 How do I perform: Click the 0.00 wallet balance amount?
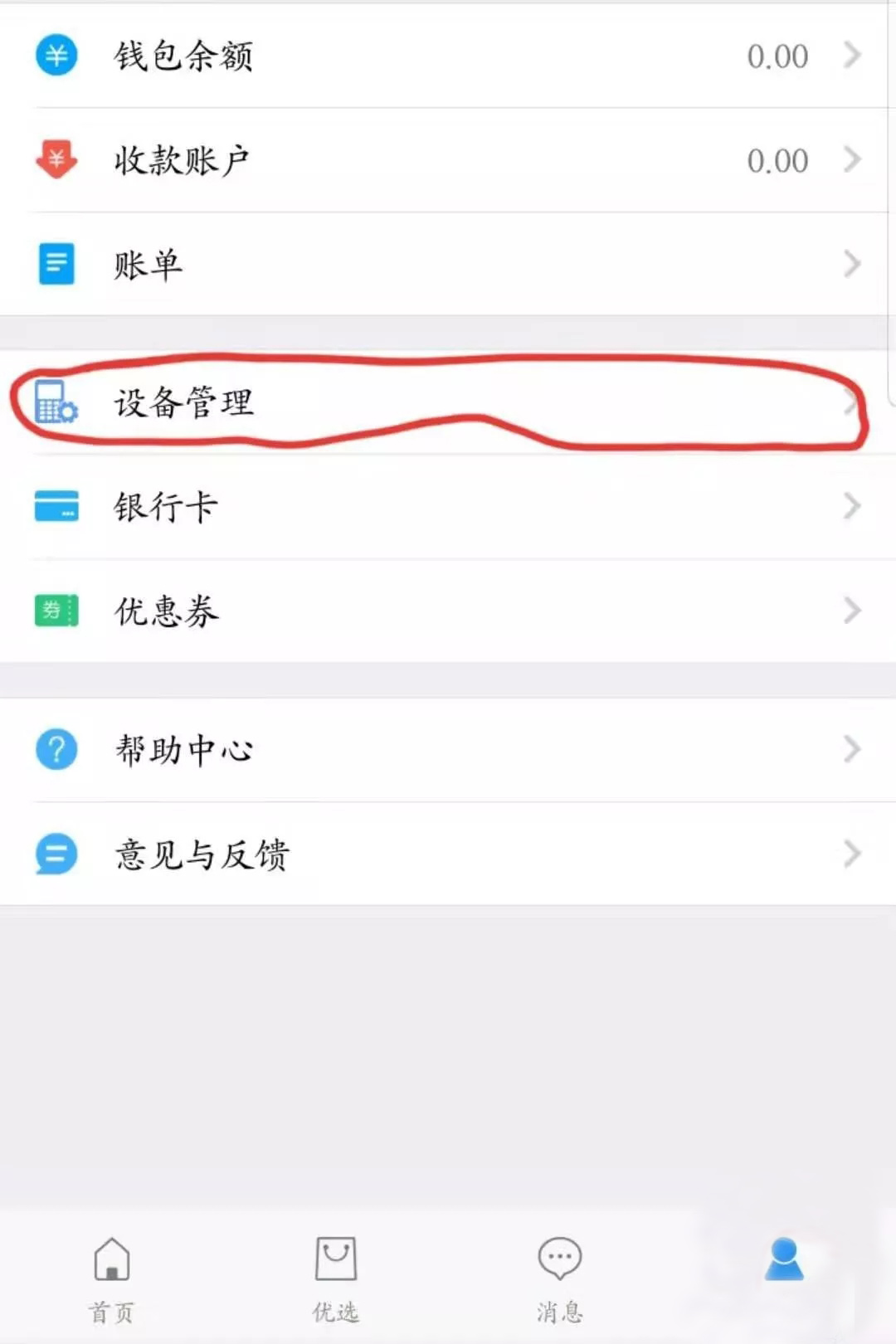[x=778, y=55]
